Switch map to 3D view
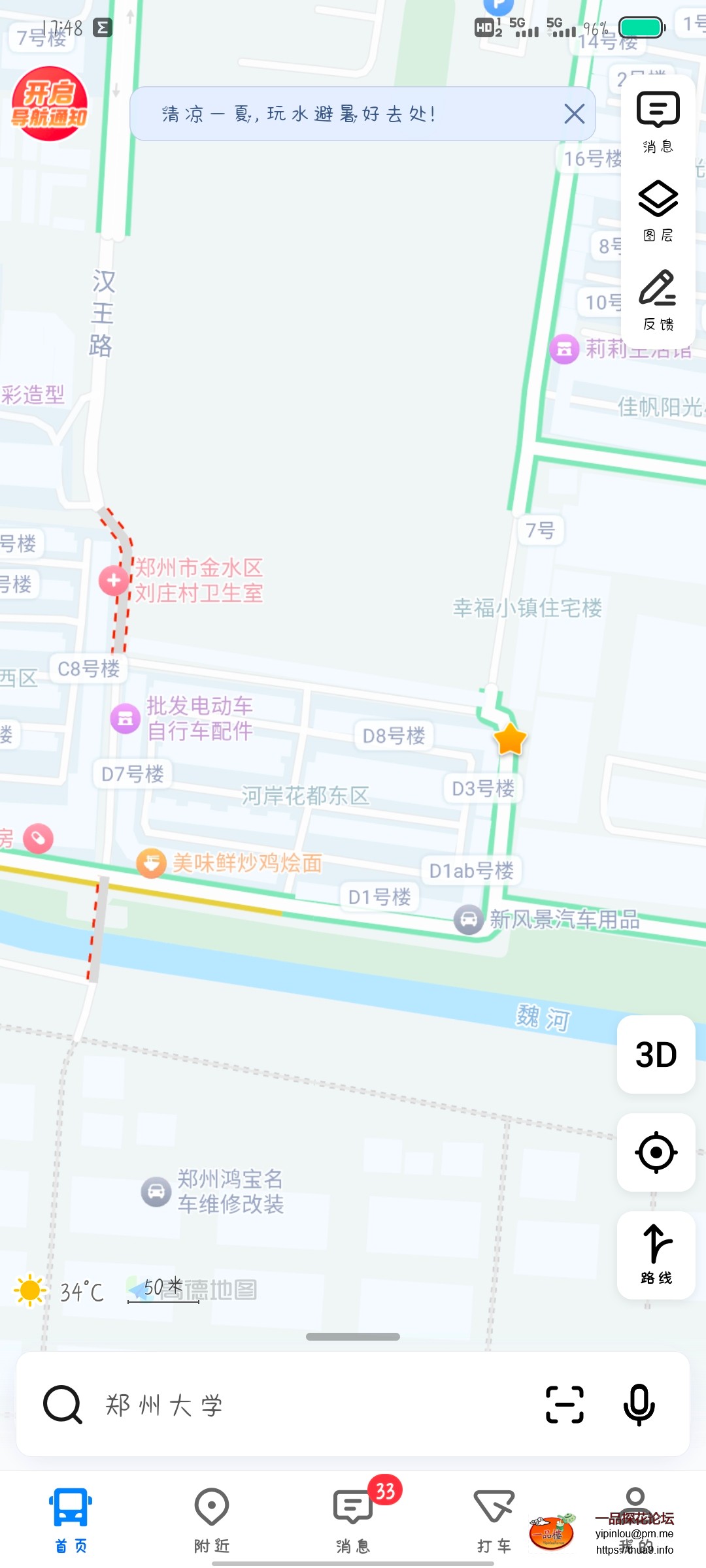This screenshot has height=1568, width=706. point(656,1054)
